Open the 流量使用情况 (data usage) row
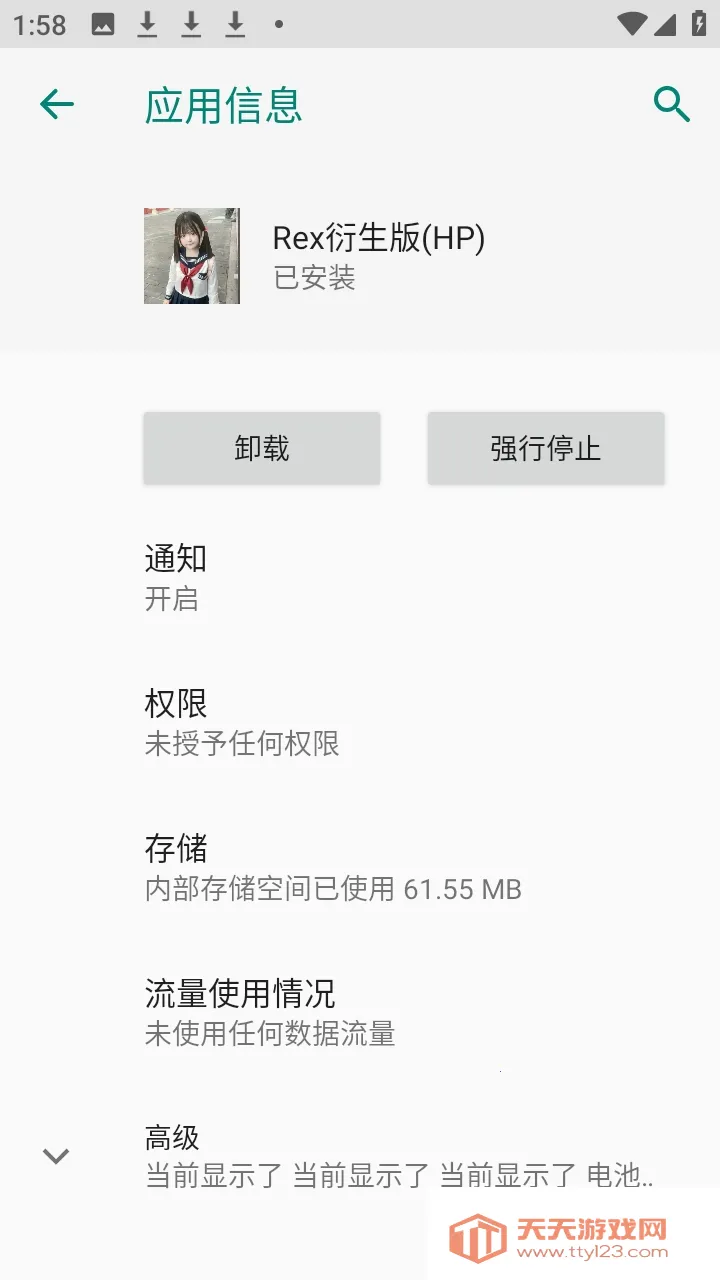This screenshot has width=720, height=1280. [360, 1012]
